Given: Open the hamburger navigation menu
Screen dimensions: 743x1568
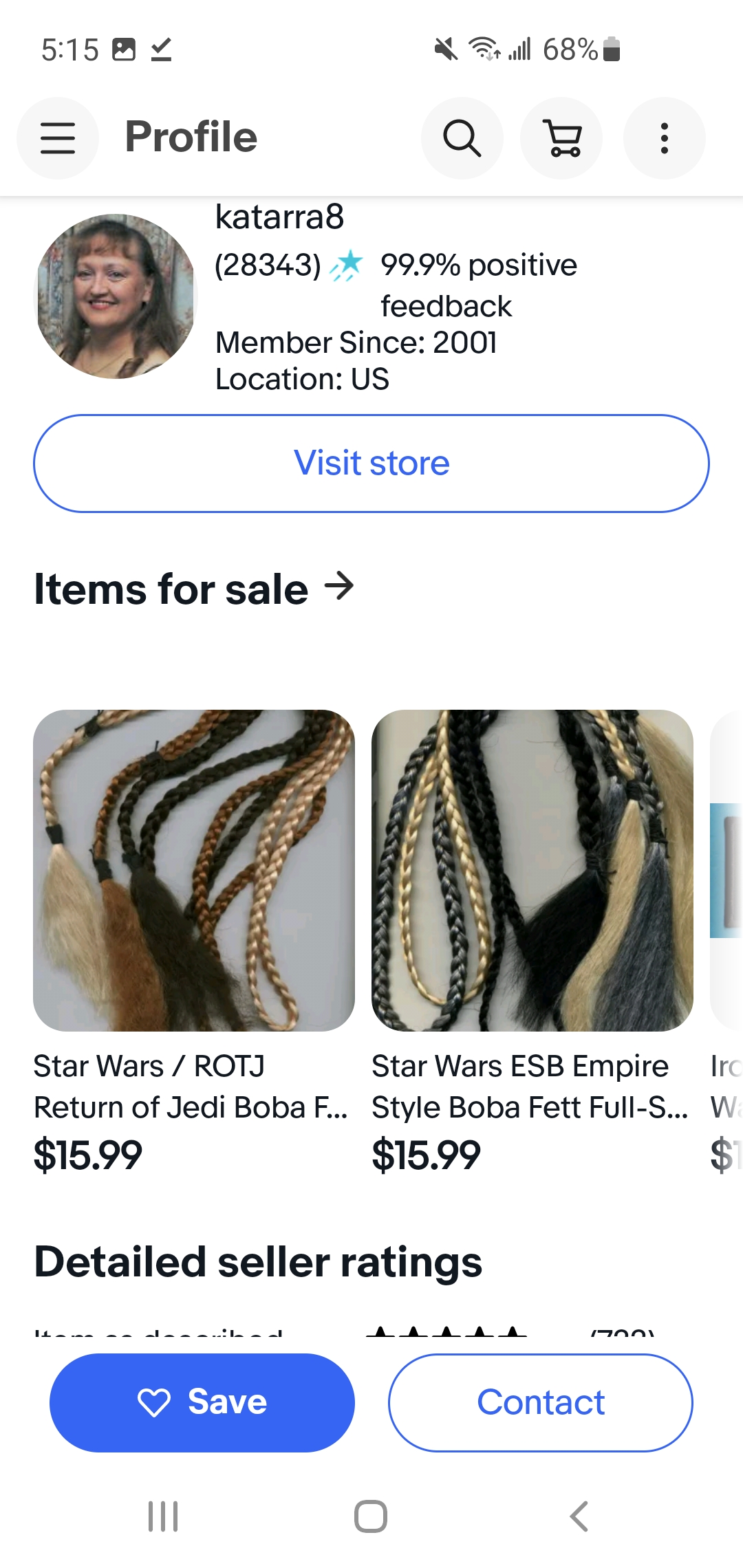Looking at the screenshot, I should (x=58, y=138).
